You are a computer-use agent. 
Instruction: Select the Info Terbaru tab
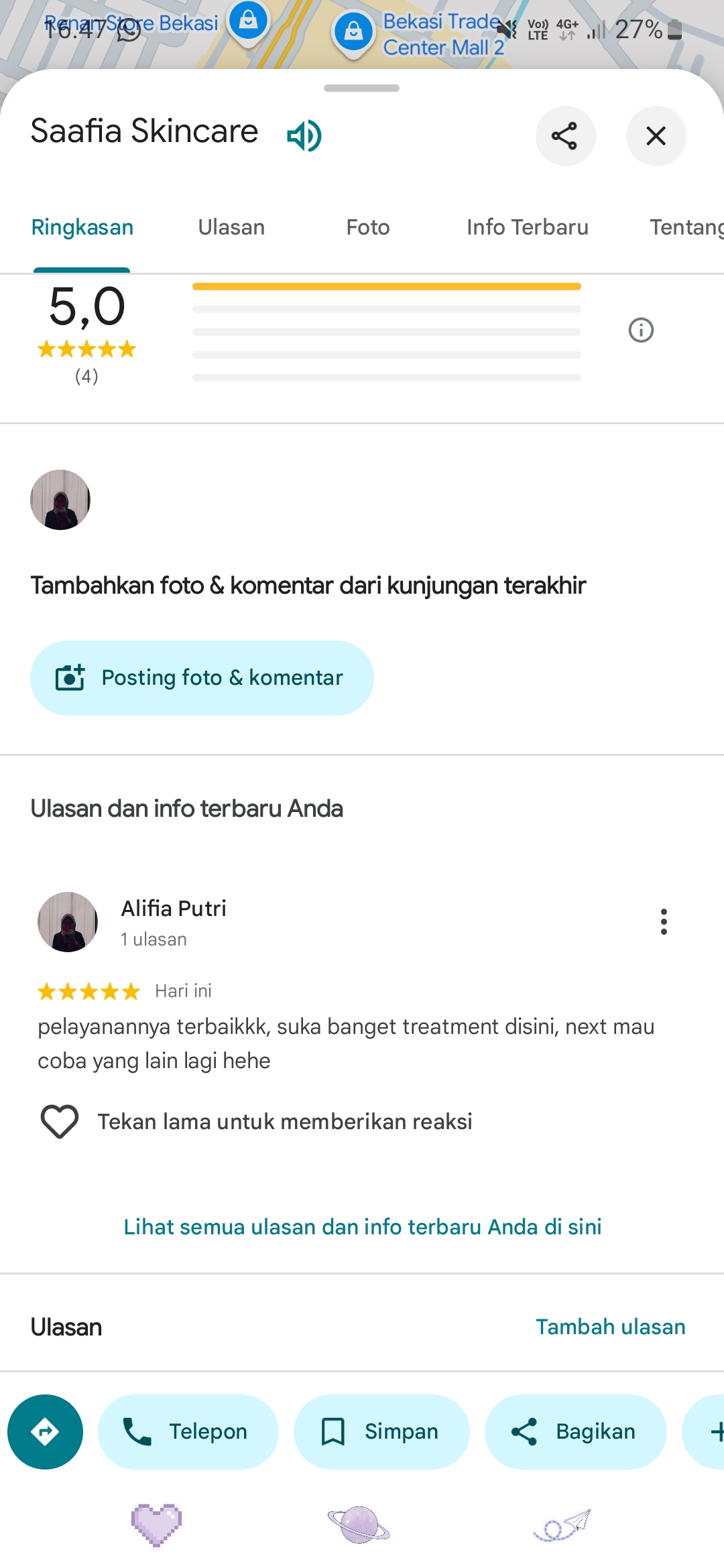(x=527, y=227)
